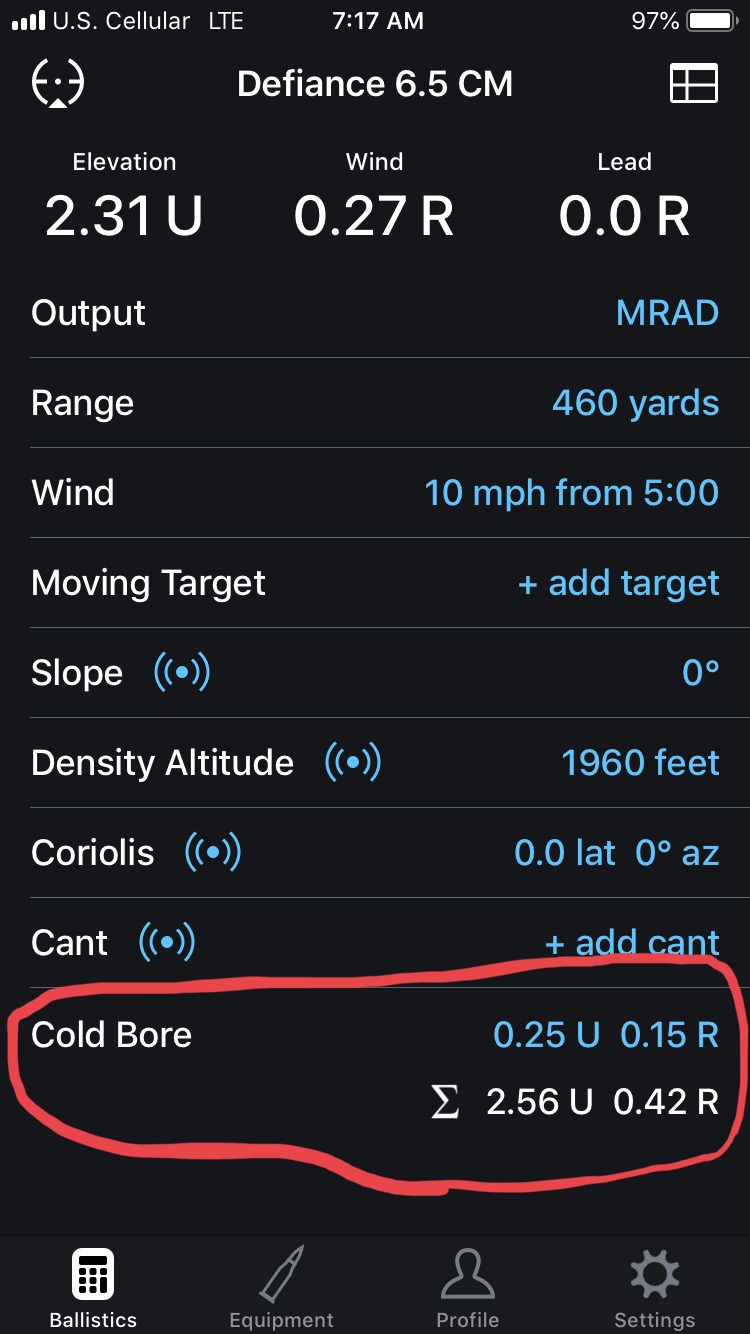750x1334 pixels.
Task: Add a cant value
Action: 631,943
